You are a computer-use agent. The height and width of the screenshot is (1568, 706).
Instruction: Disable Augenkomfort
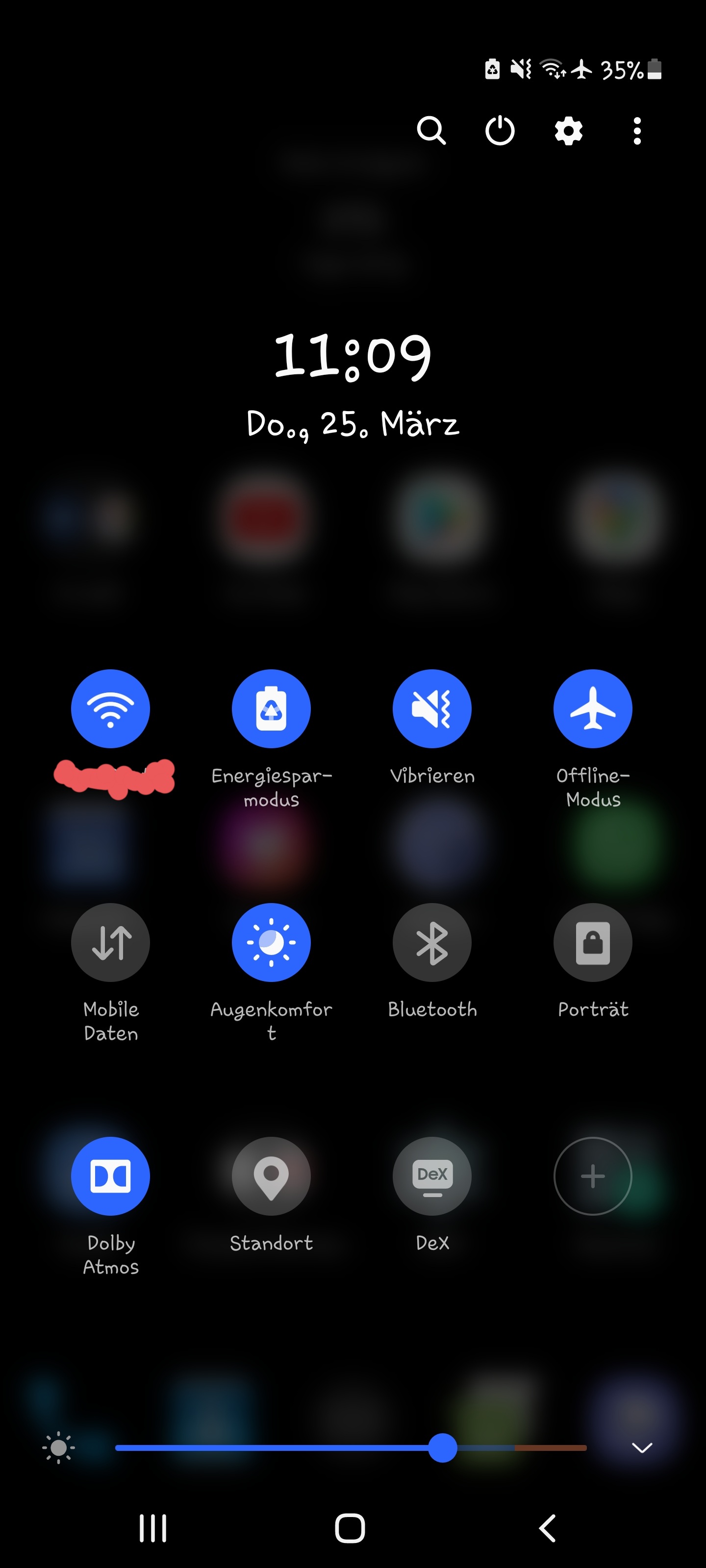tap(271, 942)
